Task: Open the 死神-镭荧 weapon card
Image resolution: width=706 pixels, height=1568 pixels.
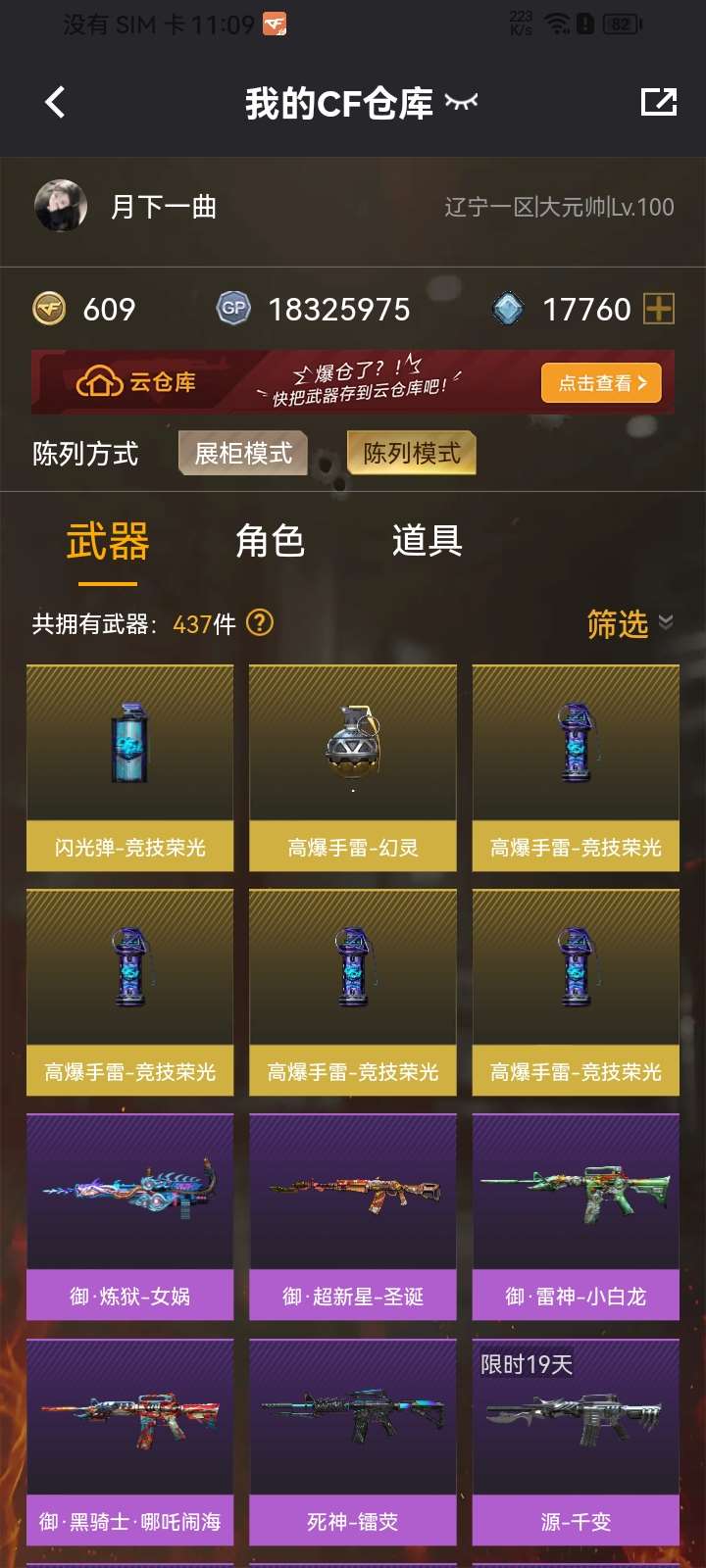Action: click(x=353, y=1441)
